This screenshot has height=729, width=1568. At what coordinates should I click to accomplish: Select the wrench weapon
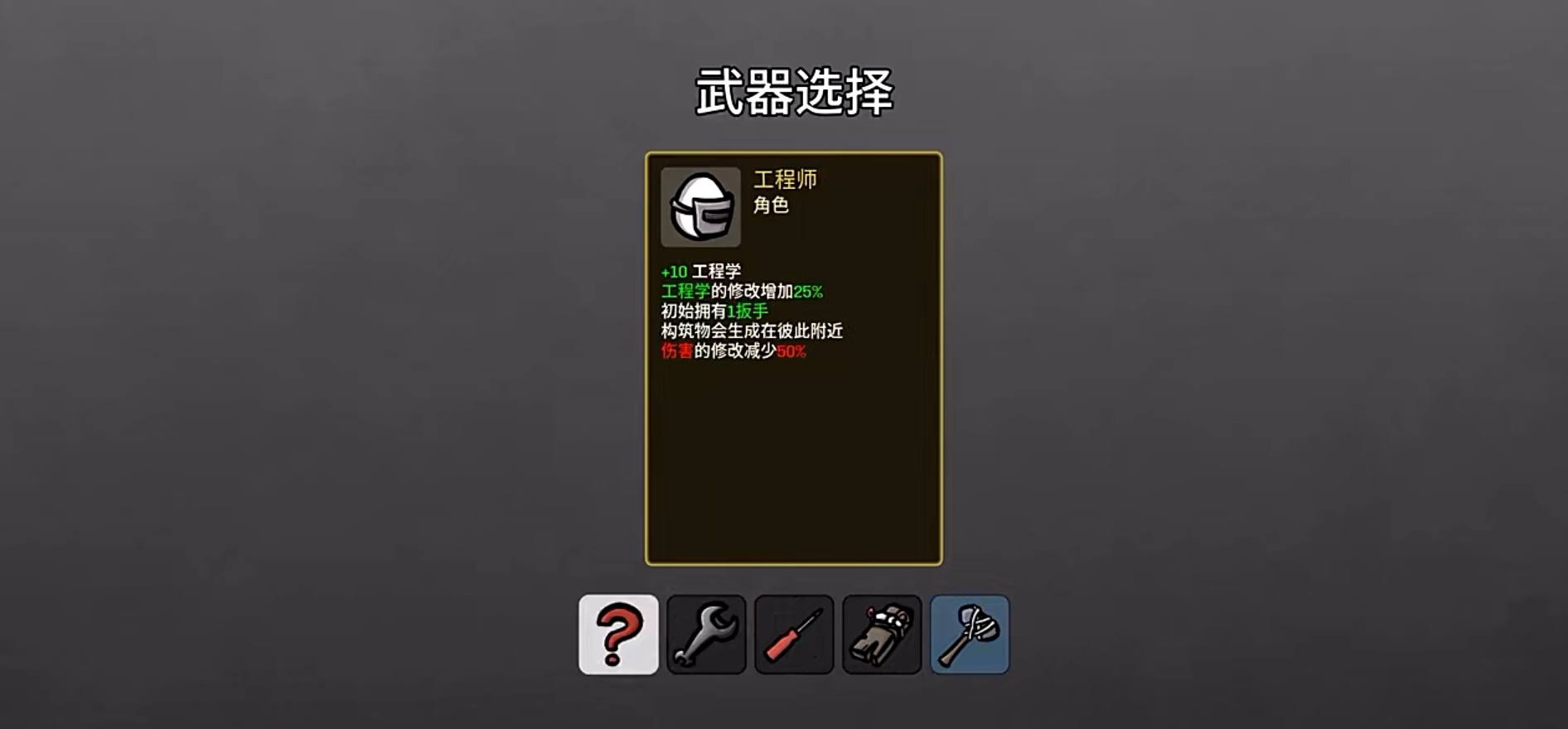(x=706, y=635)
